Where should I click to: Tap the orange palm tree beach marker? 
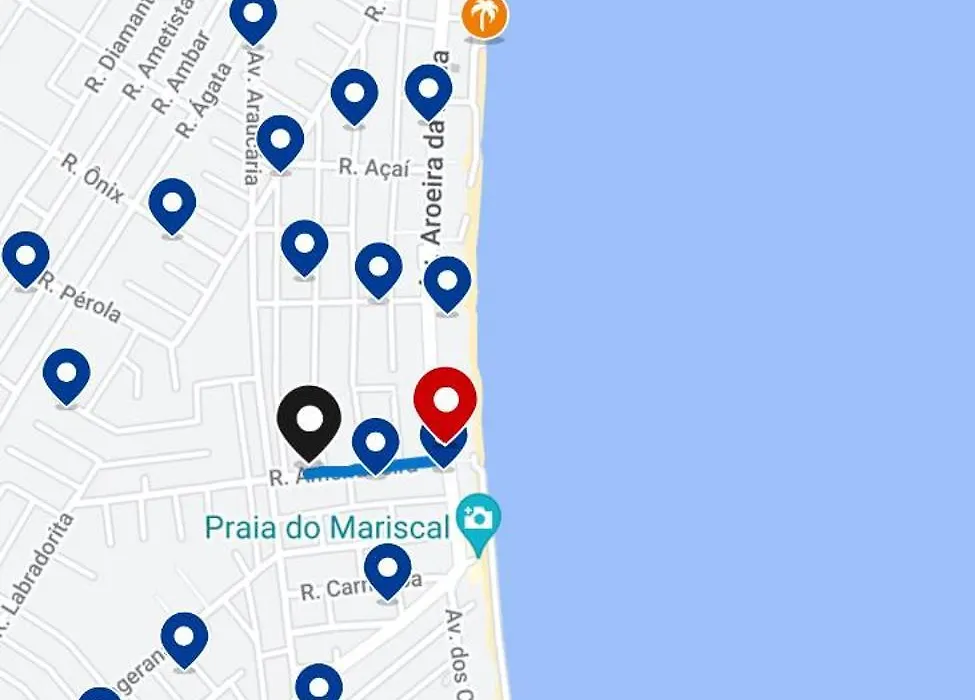pyautogui.click(x=484, y=15)
